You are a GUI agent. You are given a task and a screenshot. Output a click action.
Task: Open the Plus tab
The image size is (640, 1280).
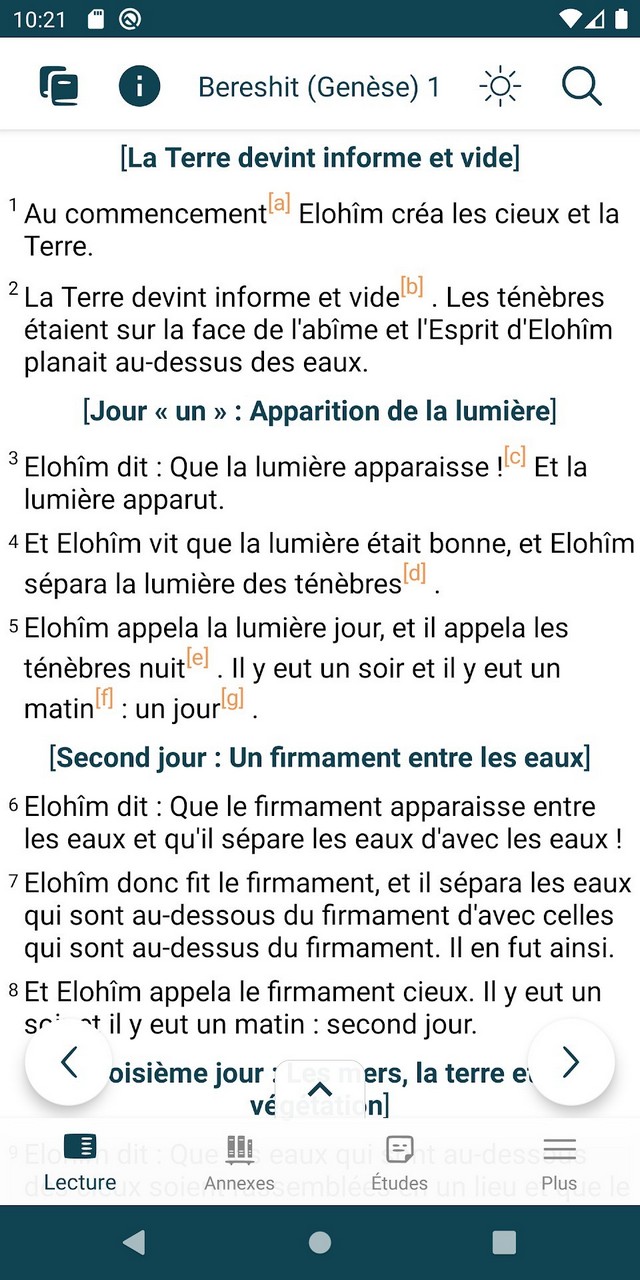pos(559,1162)
